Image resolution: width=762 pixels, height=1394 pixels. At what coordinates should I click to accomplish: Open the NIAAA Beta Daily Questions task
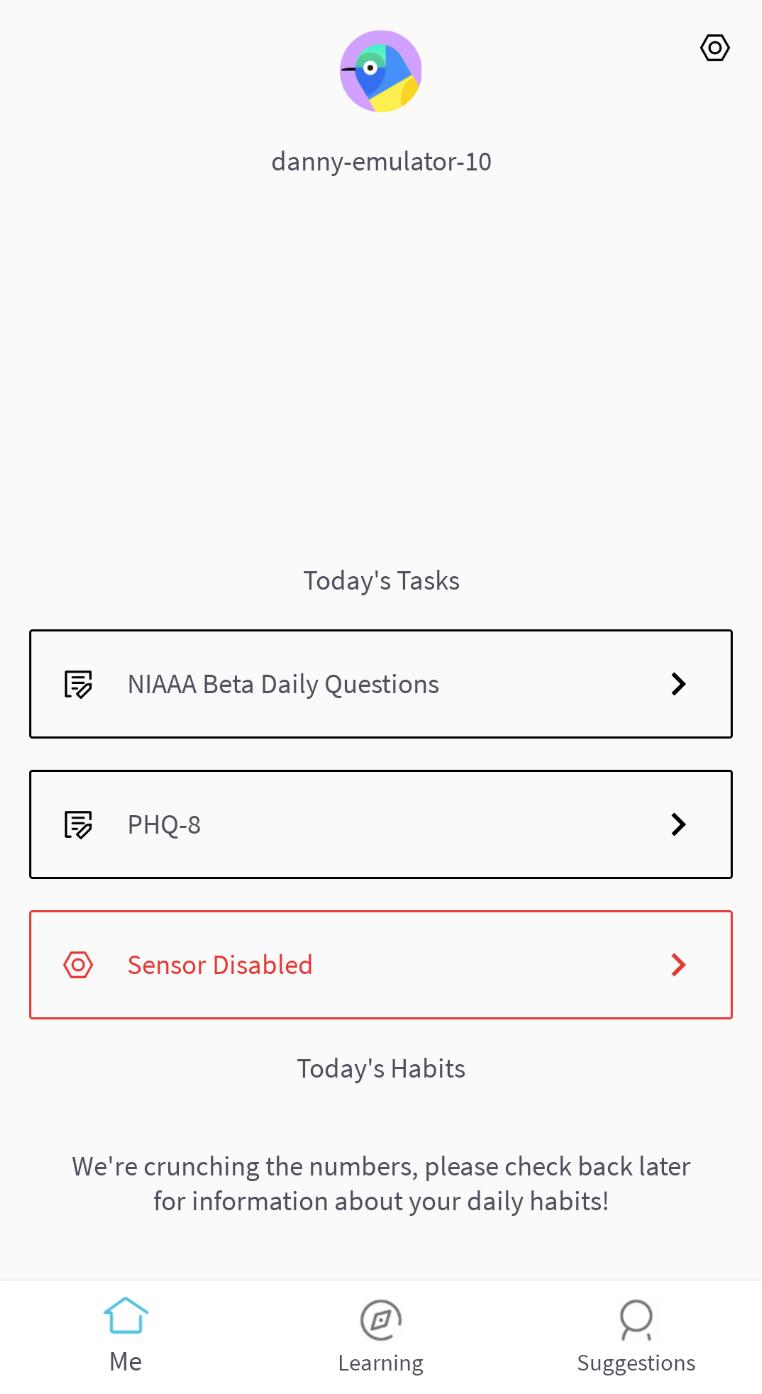click(x=381, y=684)
